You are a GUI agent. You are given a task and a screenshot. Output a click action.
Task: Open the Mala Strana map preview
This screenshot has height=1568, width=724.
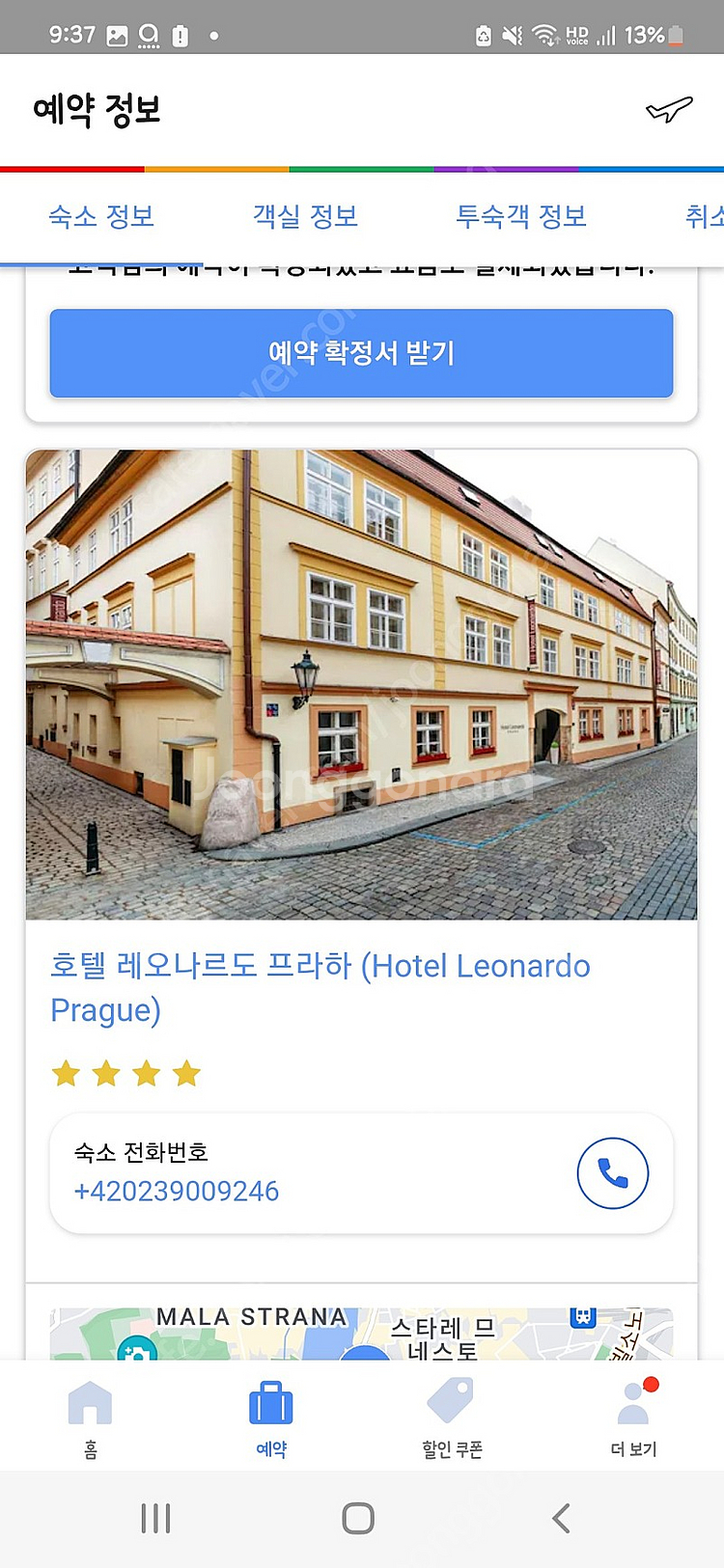pyautogui.click(x=361, y=1334)
